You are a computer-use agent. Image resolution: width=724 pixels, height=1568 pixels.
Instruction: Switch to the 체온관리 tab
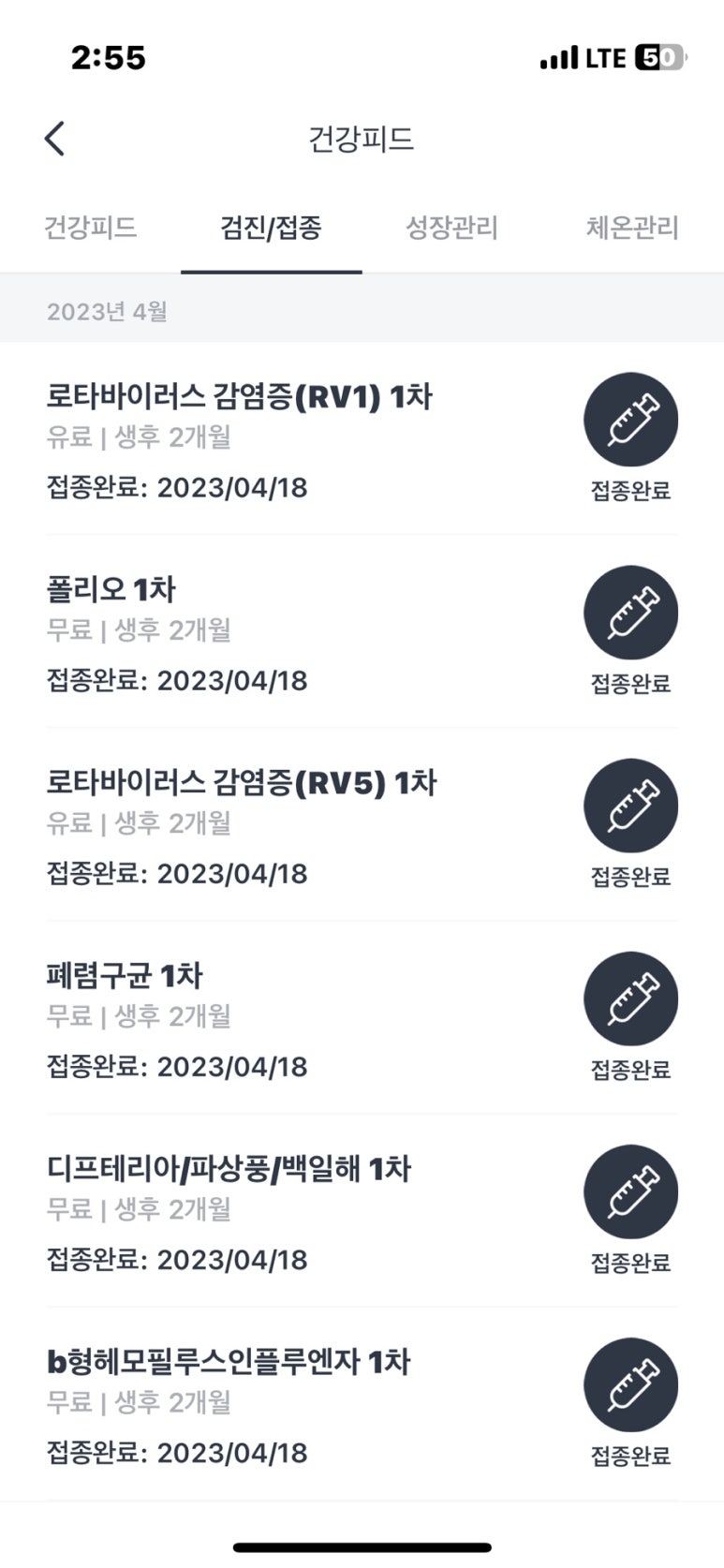tap(632, 228)
